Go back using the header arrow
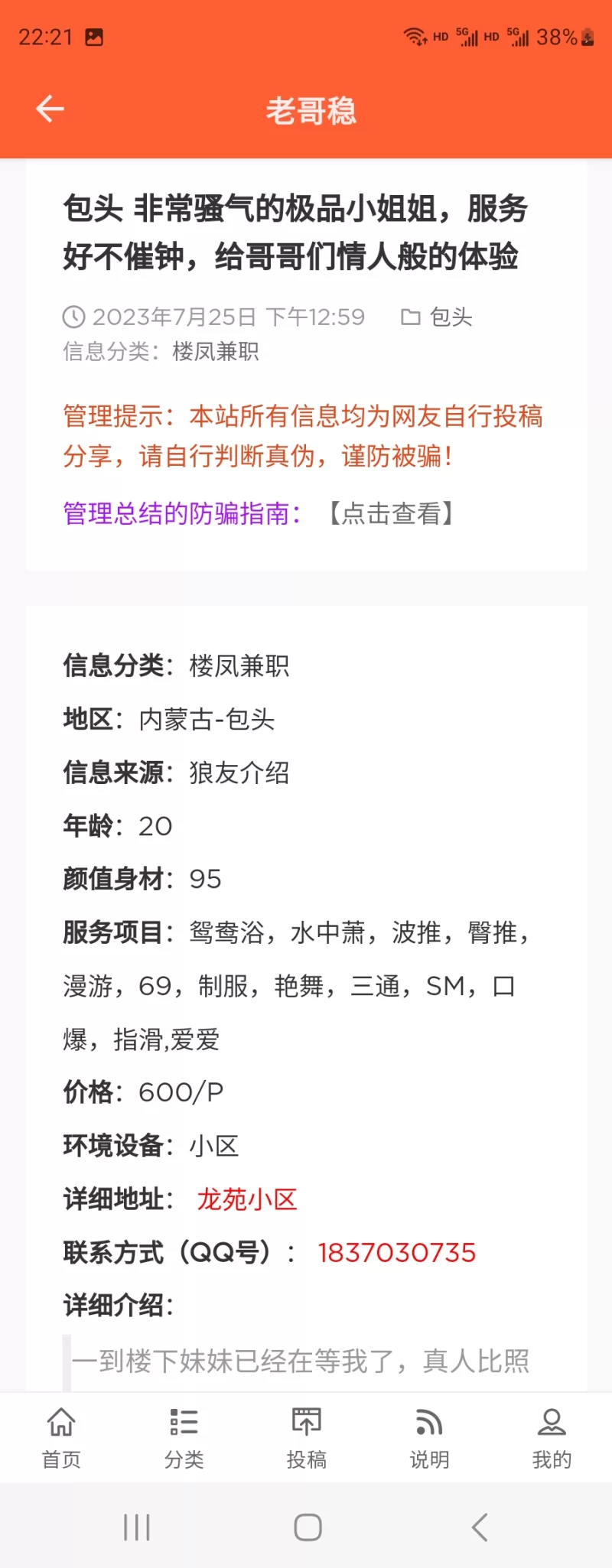612x1568 pixels. click(x=50, y=109)
